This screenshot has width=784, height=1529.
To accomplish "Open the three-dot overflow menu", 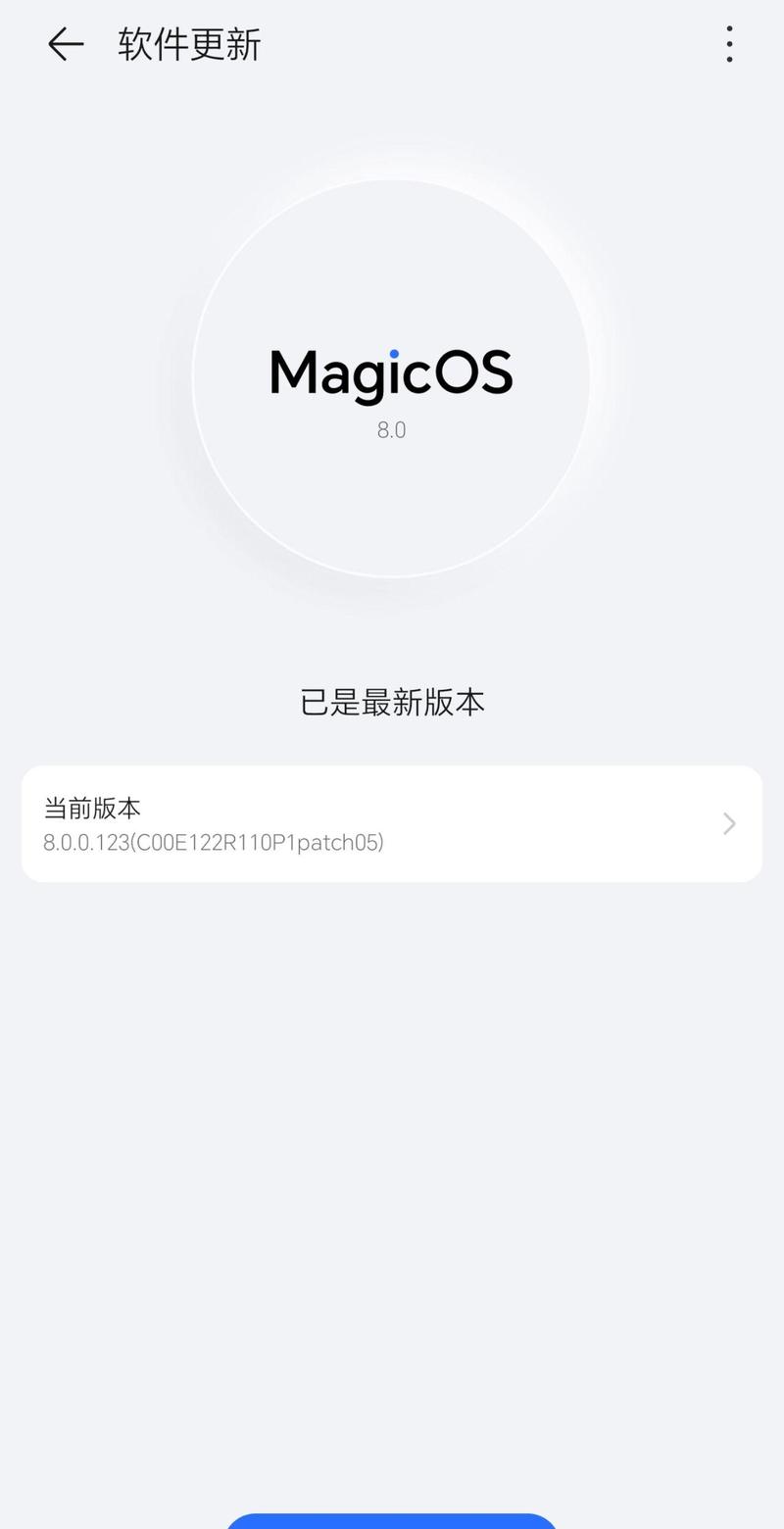I will point(729,44).
